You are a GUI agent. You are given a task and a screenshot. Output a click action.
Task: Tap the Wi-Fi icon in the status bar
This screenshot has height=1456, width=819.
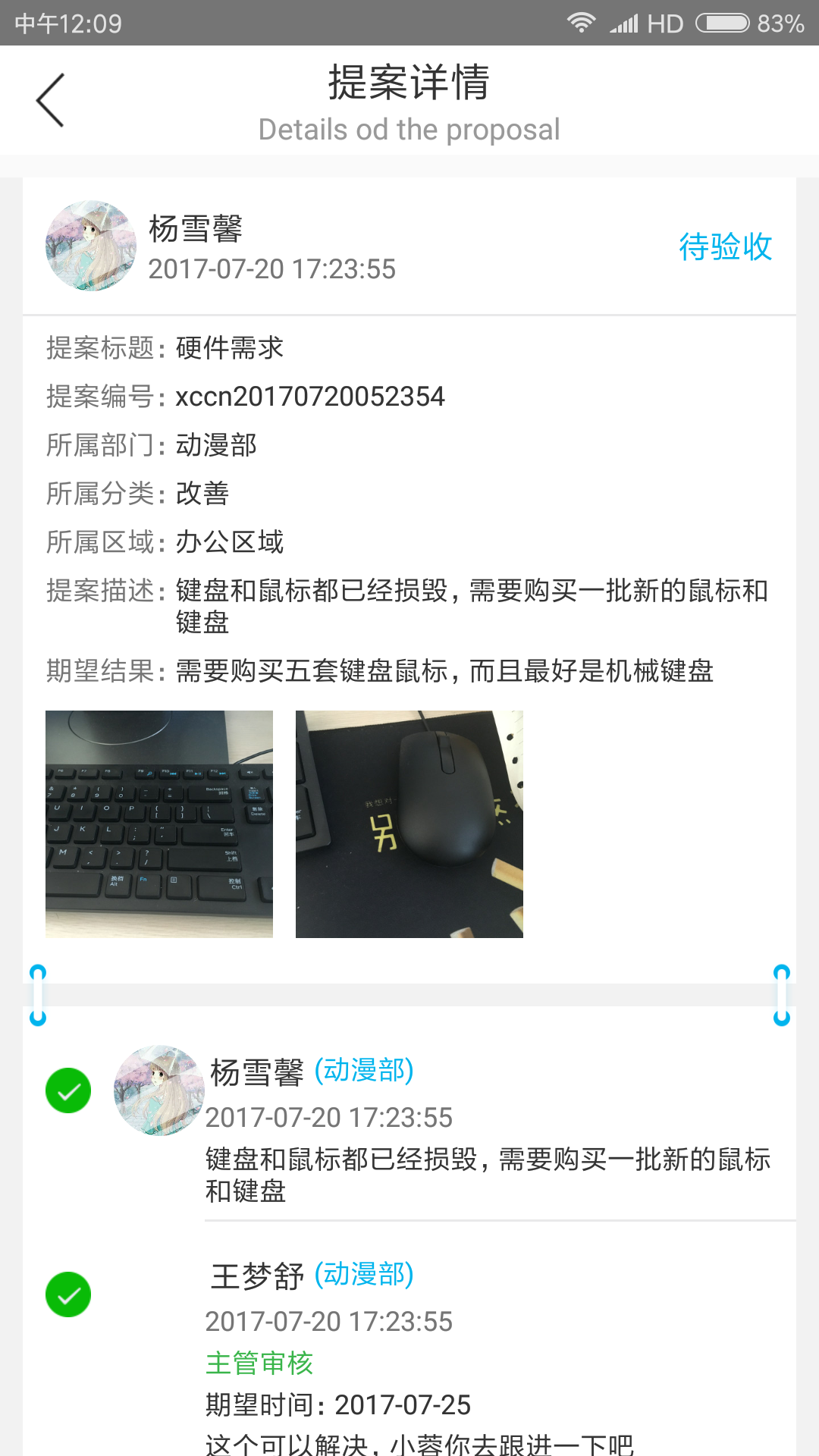tap(582, 23)
